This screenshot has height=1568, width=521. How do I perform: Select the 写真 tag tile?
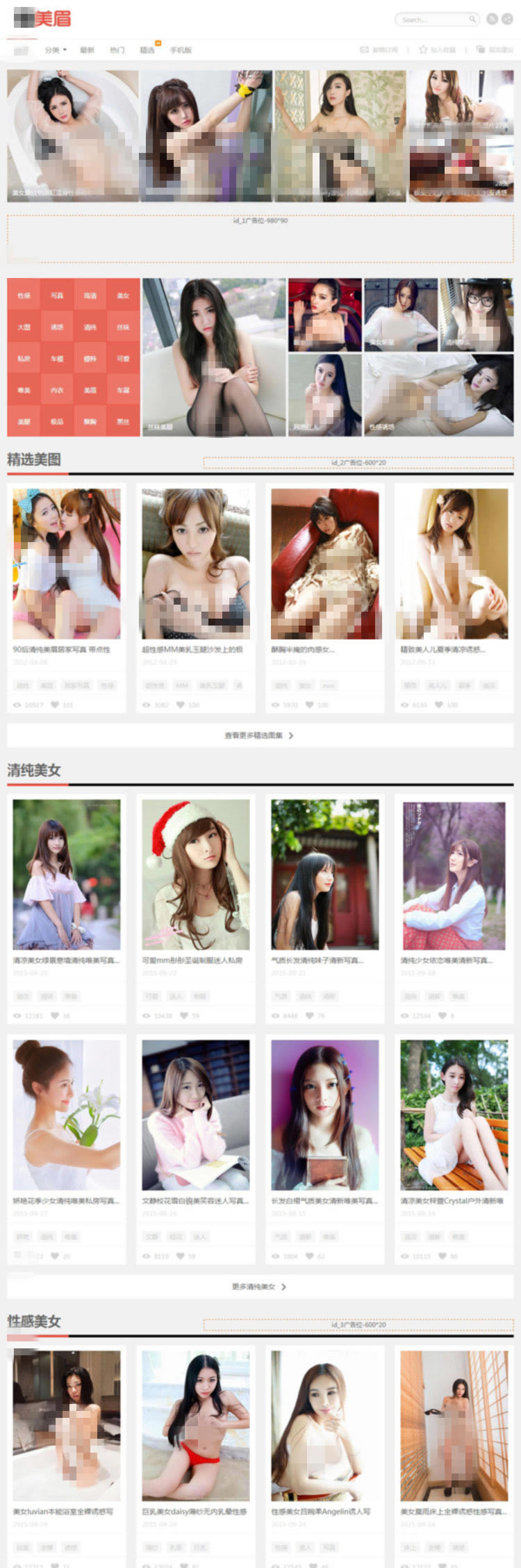click(57, 295)
